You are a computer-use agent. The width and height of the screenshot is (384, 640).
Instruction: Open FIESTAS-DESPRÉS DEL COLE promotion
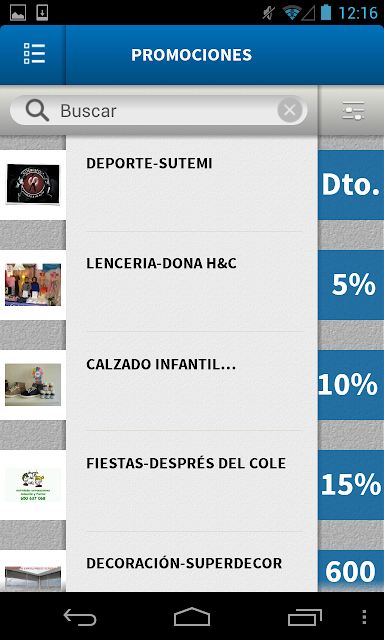192,485
